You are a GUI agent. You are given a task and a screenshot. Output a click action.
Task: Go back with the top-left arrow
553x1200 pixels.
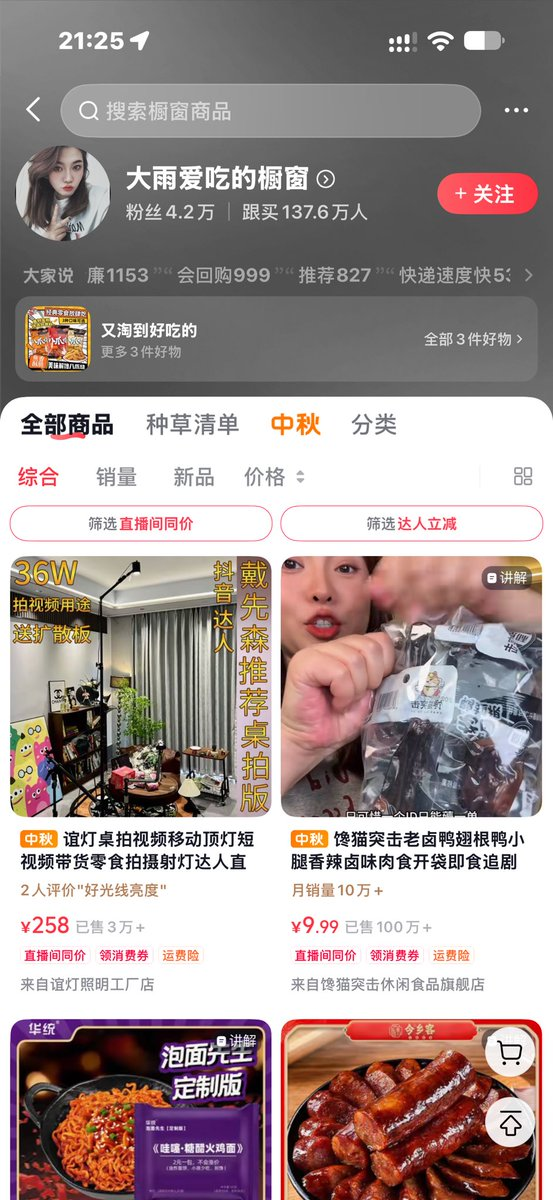(x=34, y=110)
